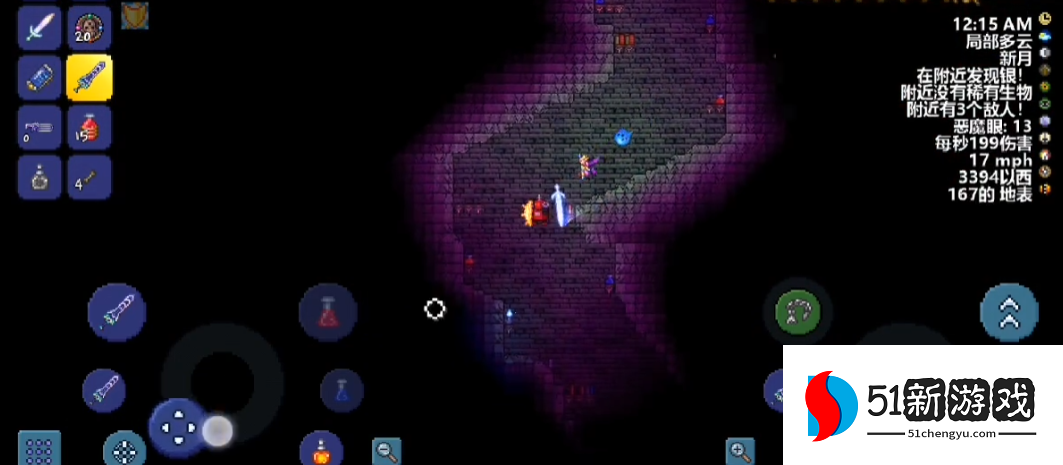The image size is (1063, 465).
Task: Open the shield buff icon
Action: (134, 14)
